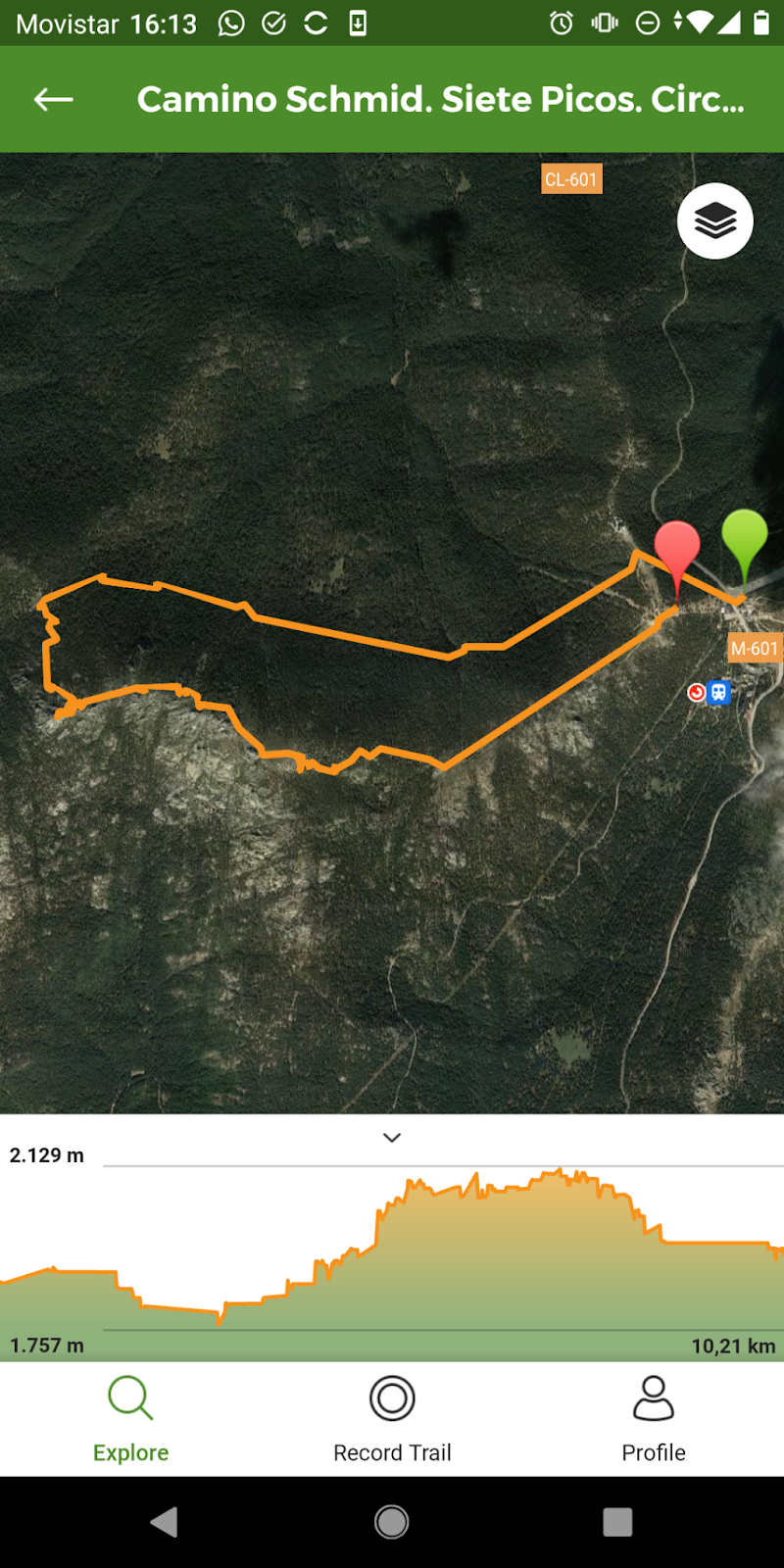Open the Record Trail tab

(392, 1418)
